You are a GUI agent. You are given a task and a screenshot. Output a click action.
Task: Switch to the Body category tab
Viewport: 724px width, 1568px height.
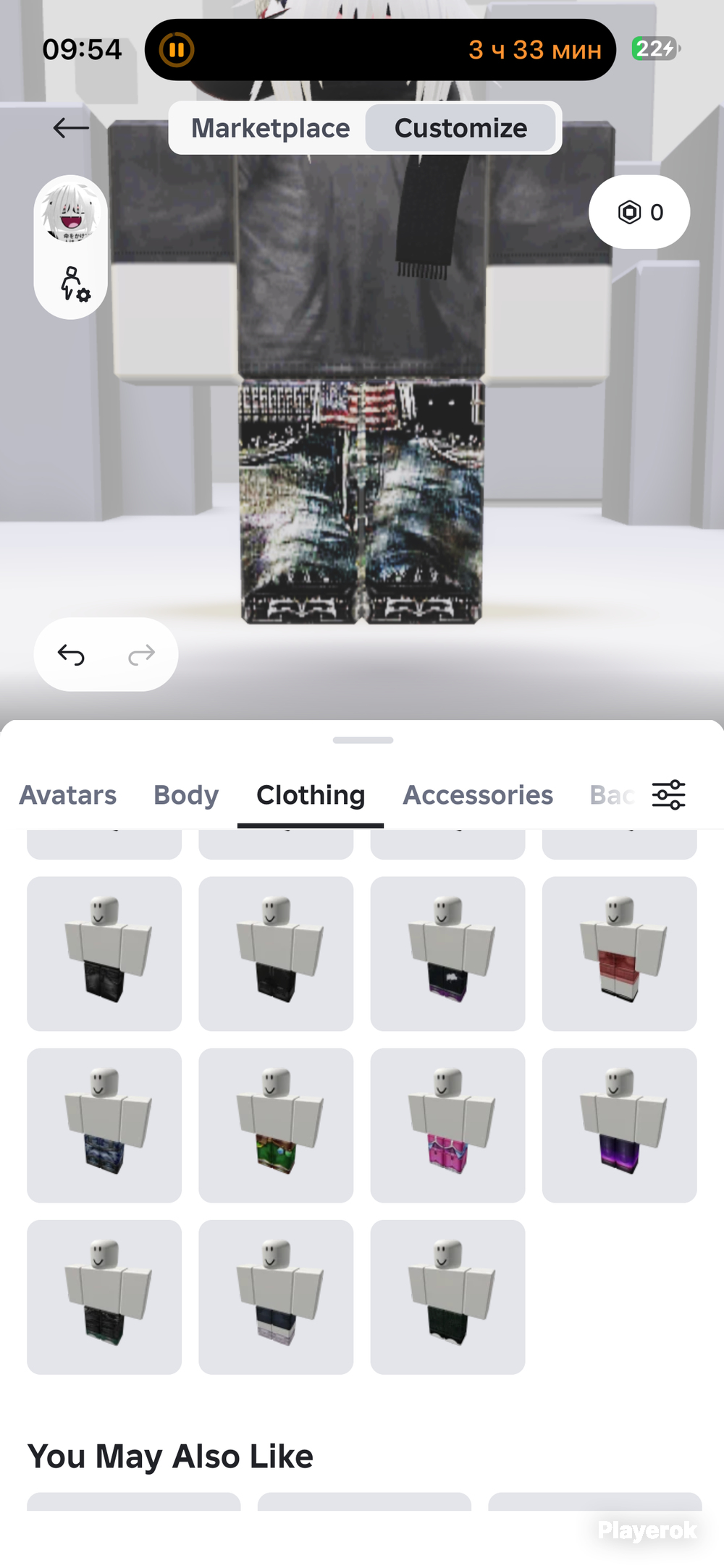[186, 795]
